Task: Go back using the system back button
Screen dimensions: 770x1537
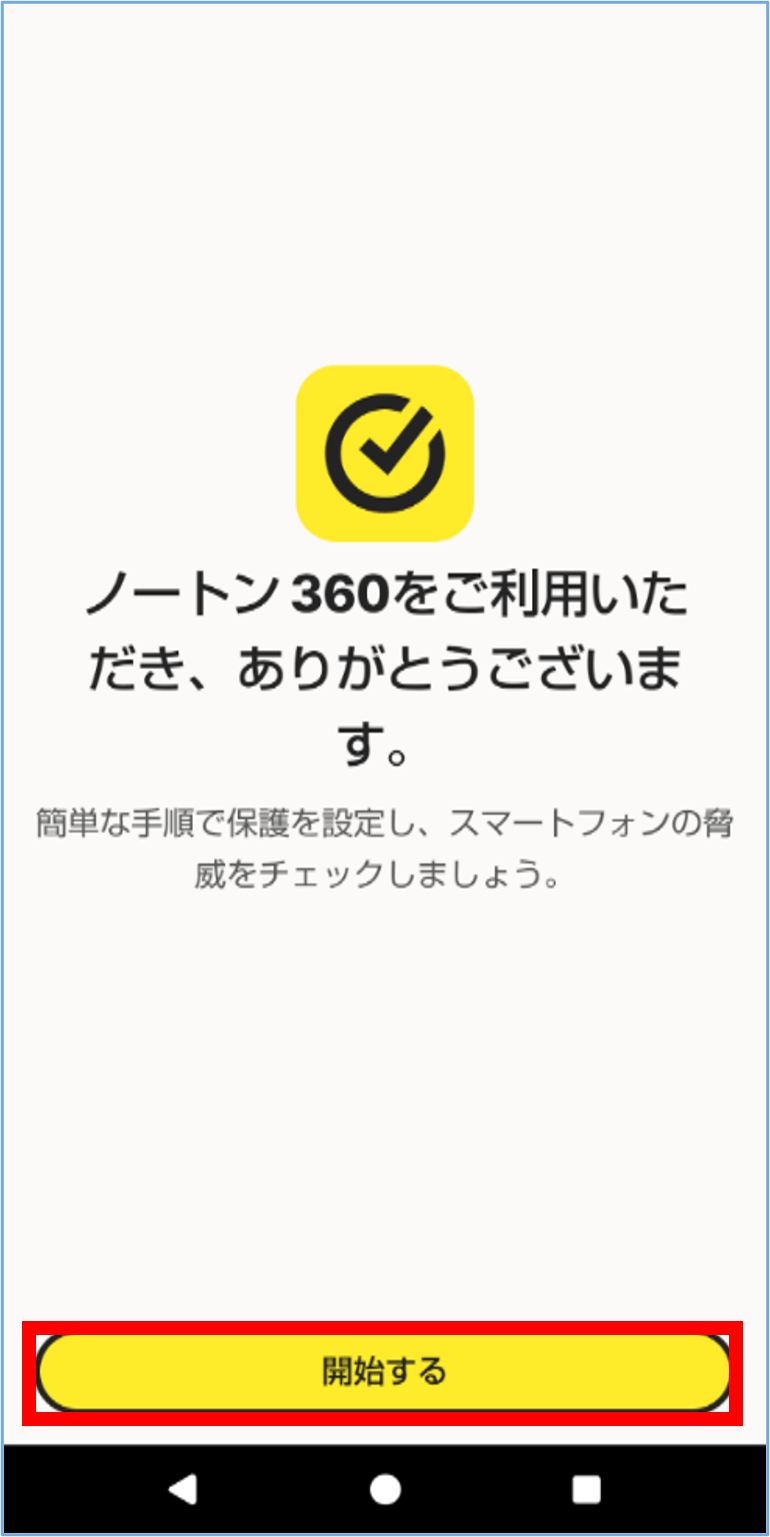Action: [182, 1489]
